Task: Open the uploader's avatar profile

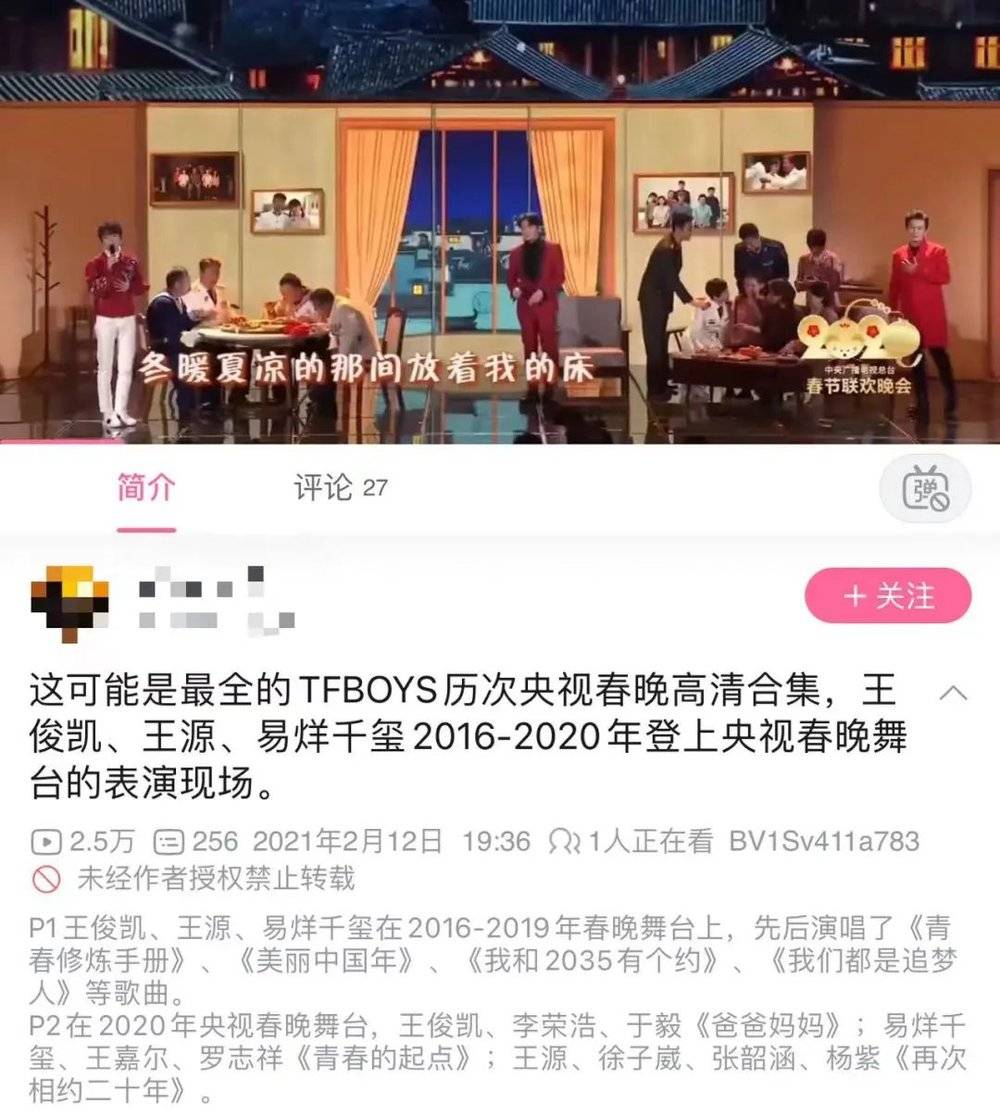Action: click(70, 602)
